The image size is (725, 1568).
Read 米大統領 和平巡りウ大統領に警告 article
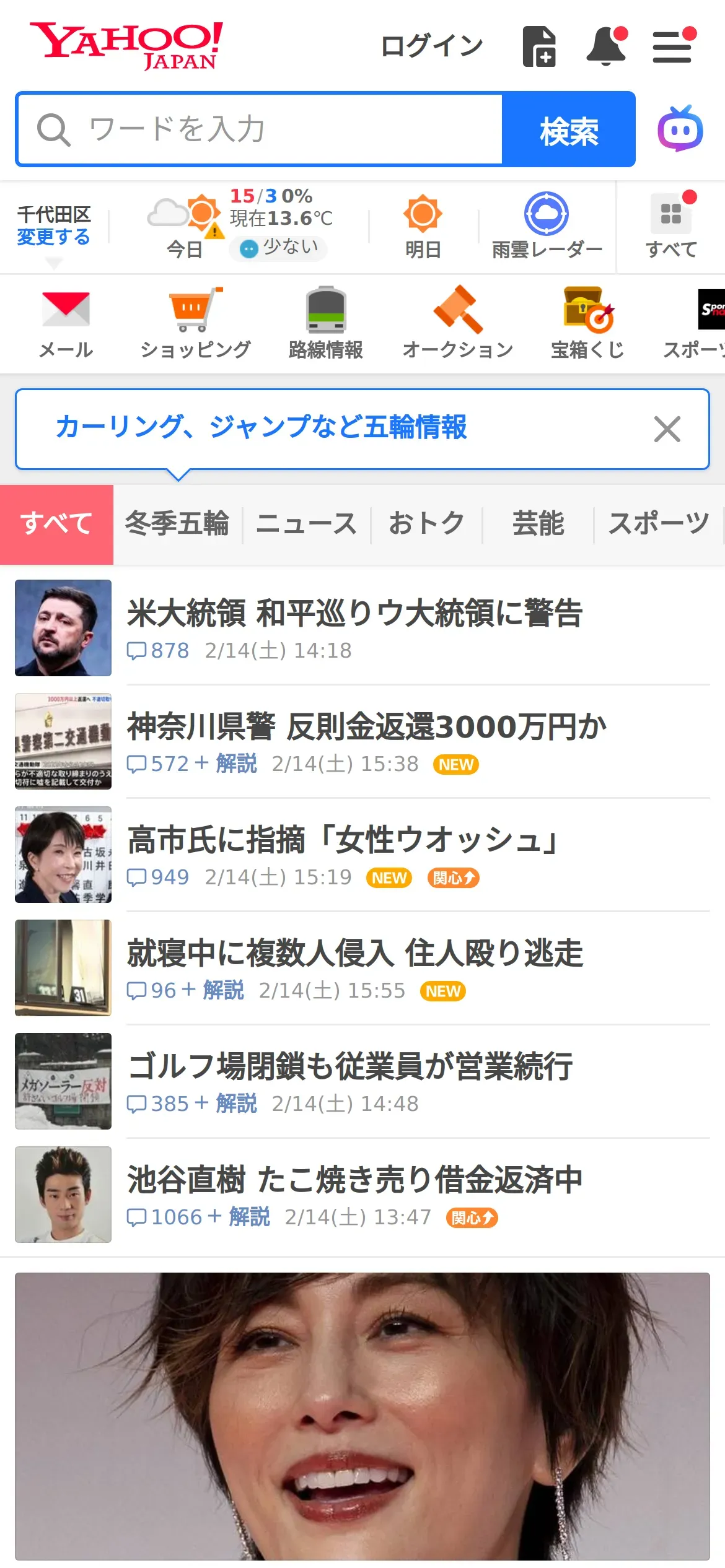[x=354, y=614]
